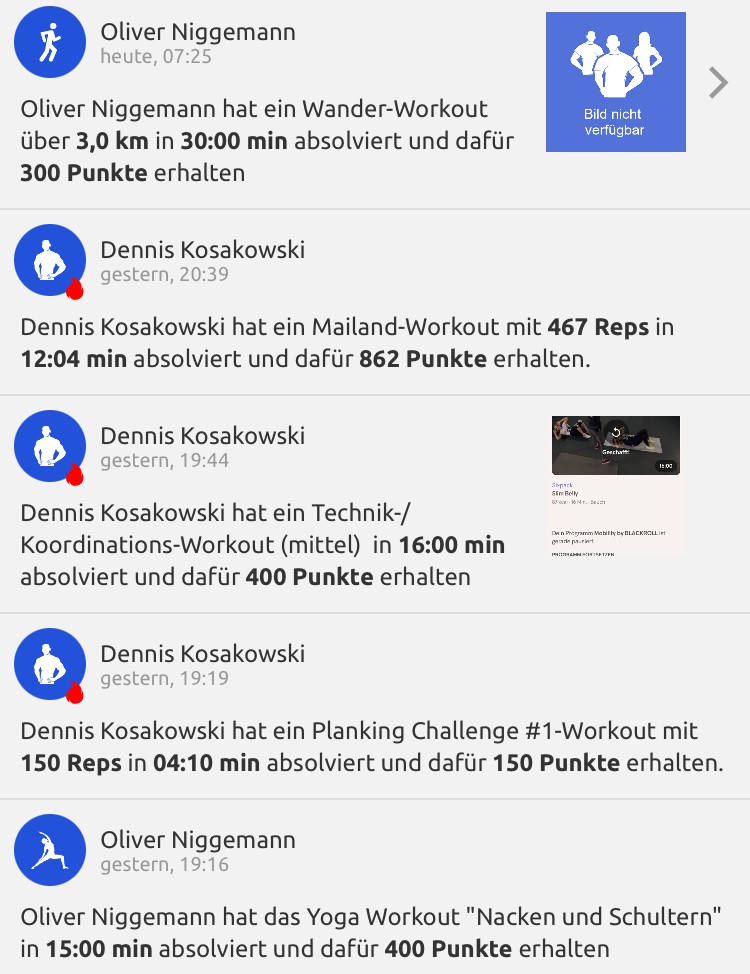
Task: Open the Slim Belly workout video thumbnail
Action: pyautogui.click(x=616, y=445)
